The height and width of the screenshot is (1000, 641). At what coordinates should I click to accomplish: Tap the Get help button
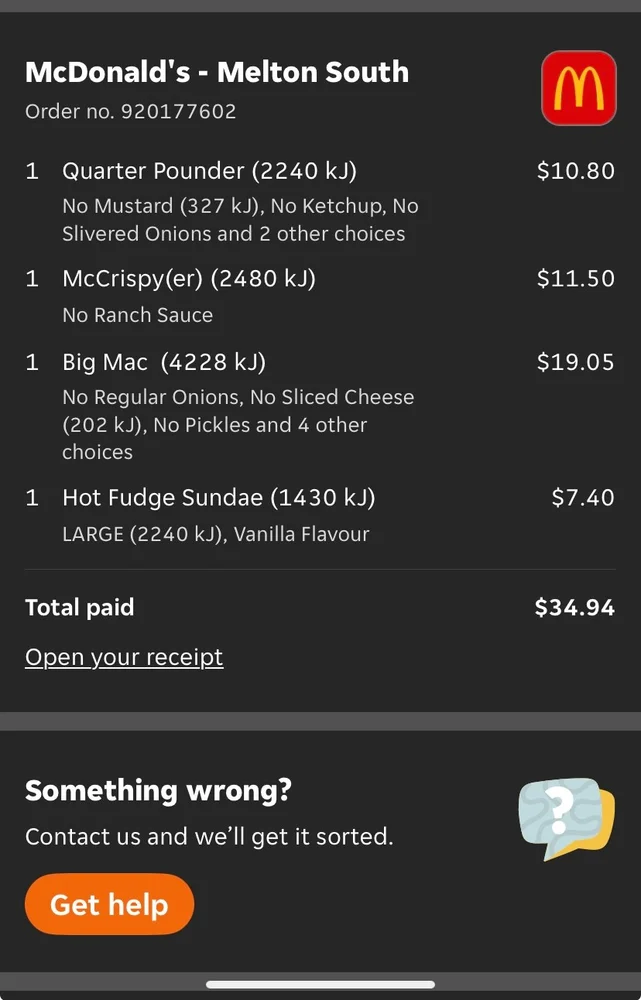coord(109,904)
